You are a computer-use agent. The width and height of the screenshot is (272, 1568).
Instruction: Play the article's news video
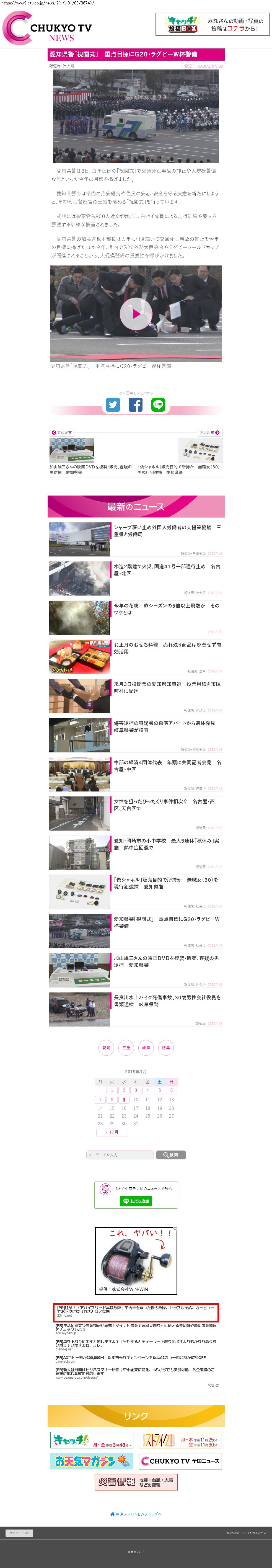click(x=136, y=313)
